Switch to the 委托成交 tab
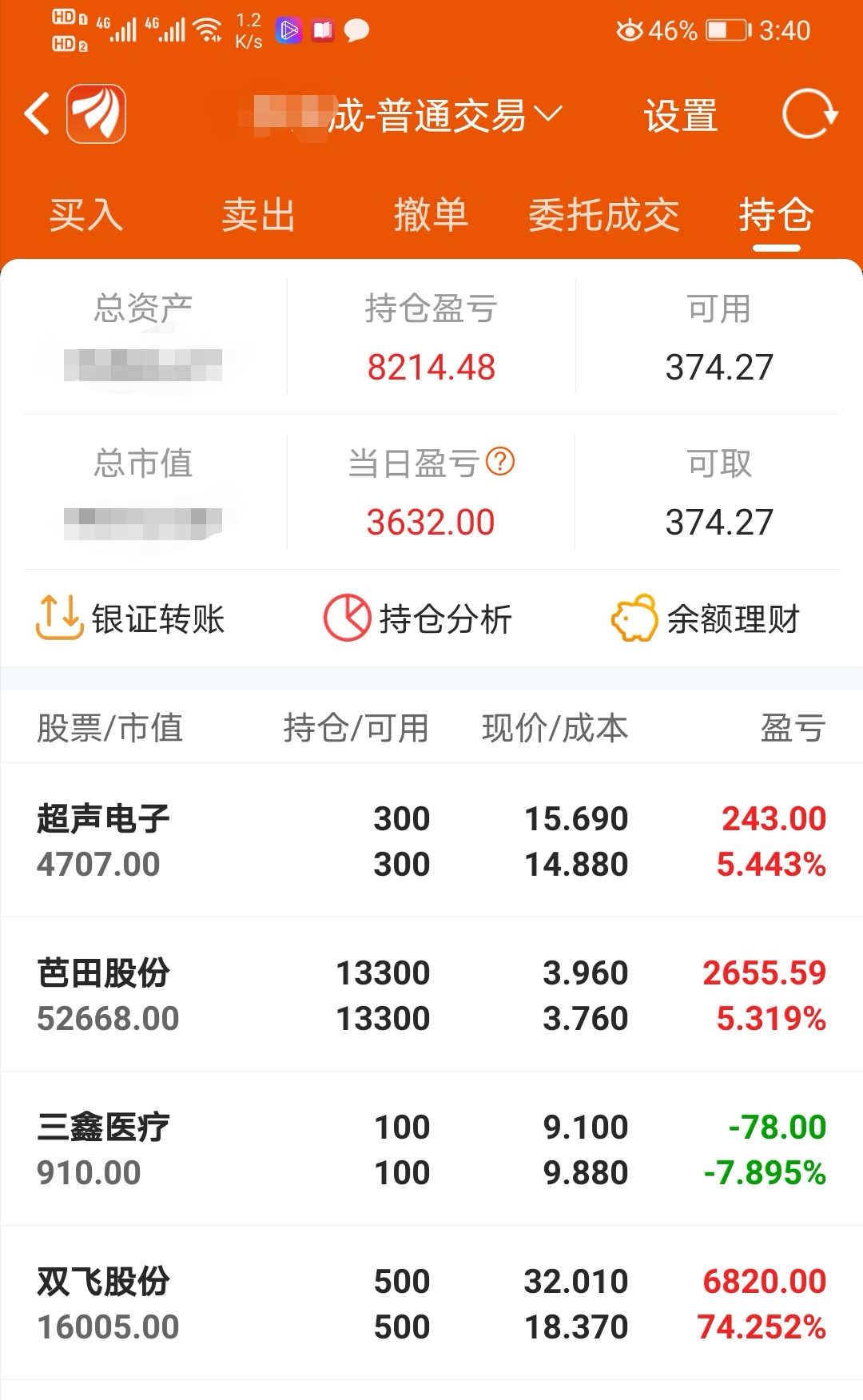Screen dimensions: 863x1400 tap(604, 214)
